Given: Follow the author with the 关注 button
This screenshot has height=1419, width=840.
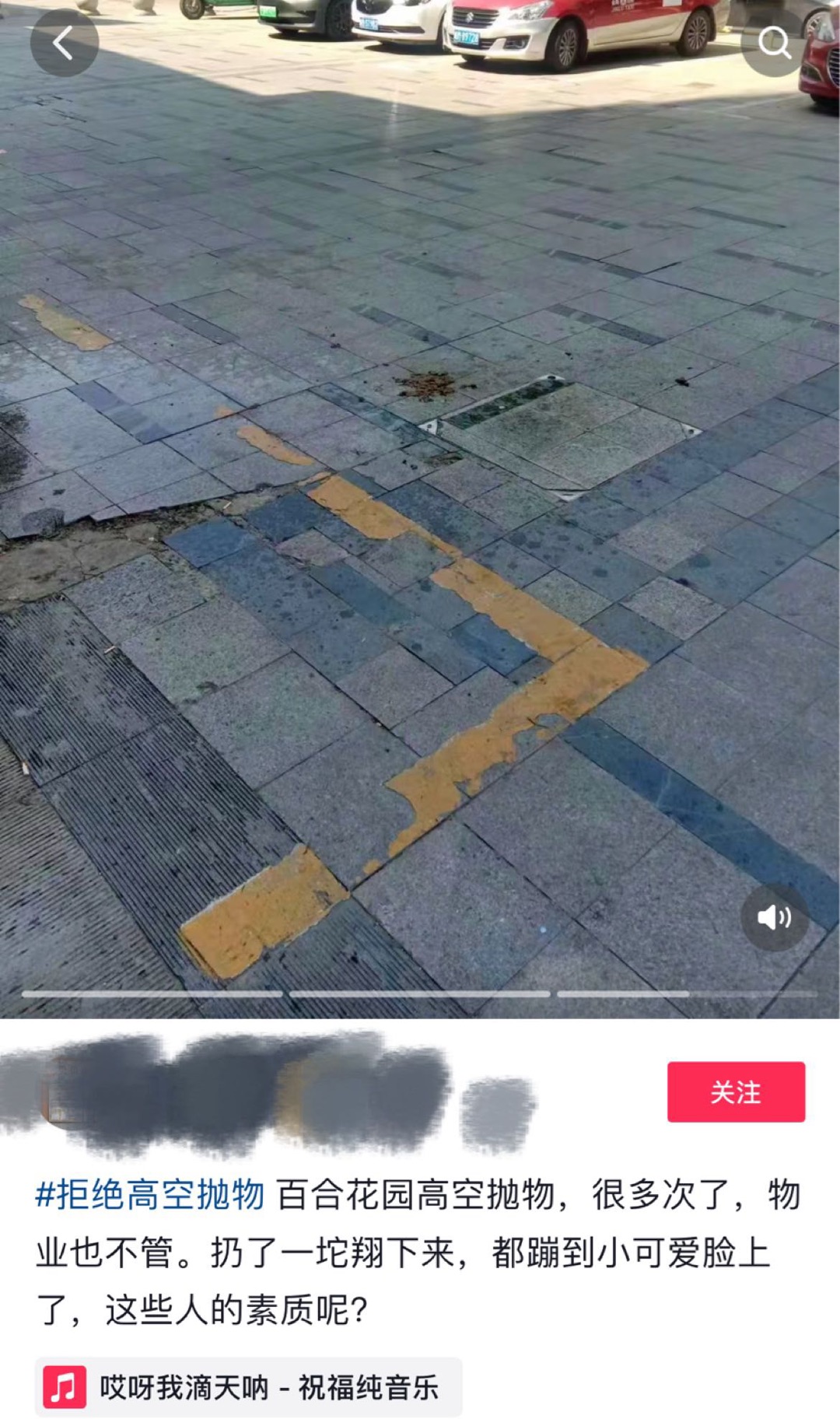Looking at the screenshot, I should (735, 1091).
